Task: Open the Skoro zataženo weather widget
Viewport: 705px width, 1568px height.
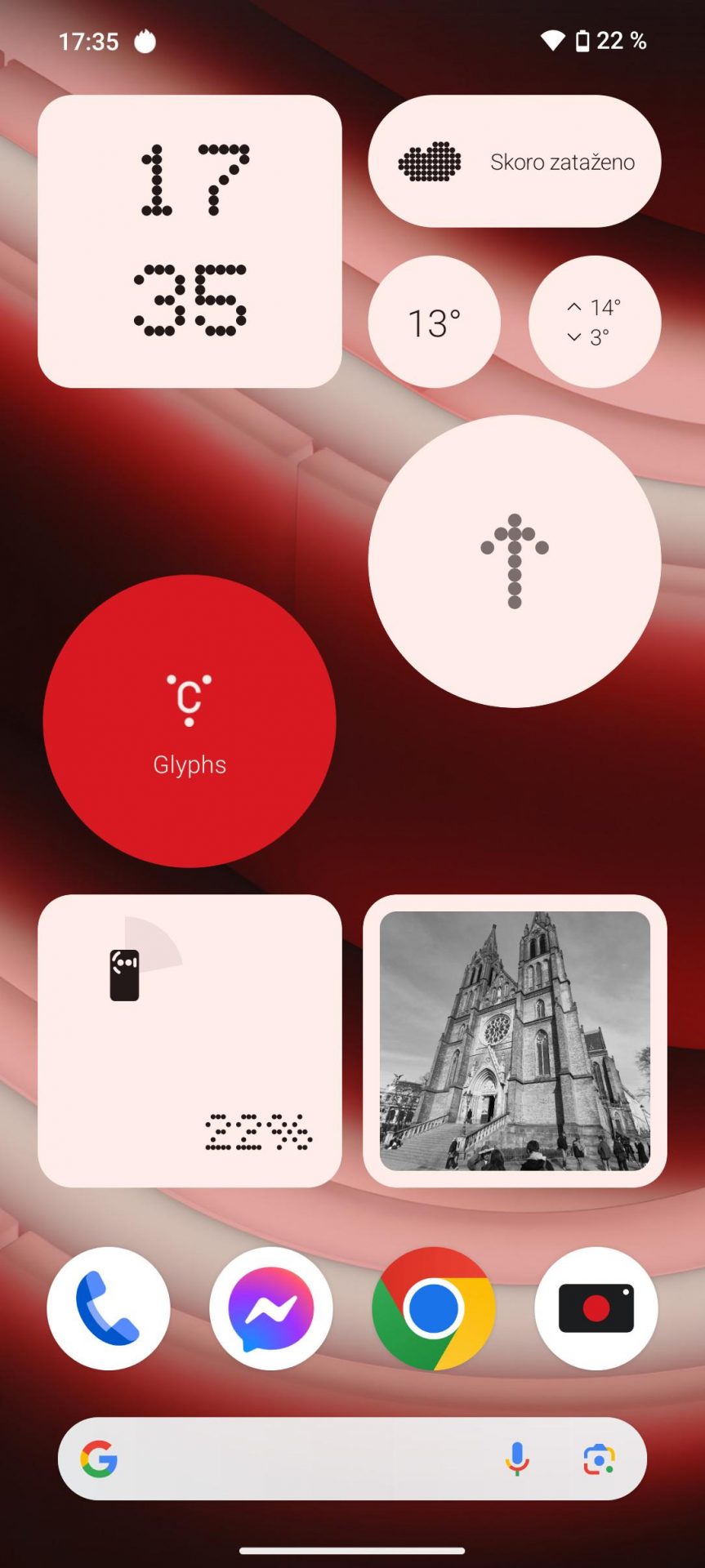Action: pyautogui.click(x=515, y=161)
